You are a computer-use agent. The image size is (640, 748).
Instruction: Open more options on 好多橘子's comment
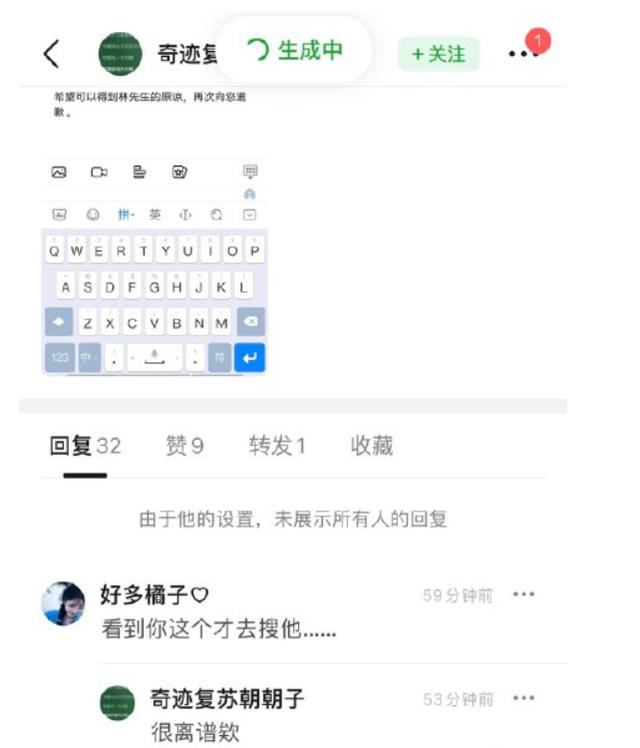click(524, 594)
